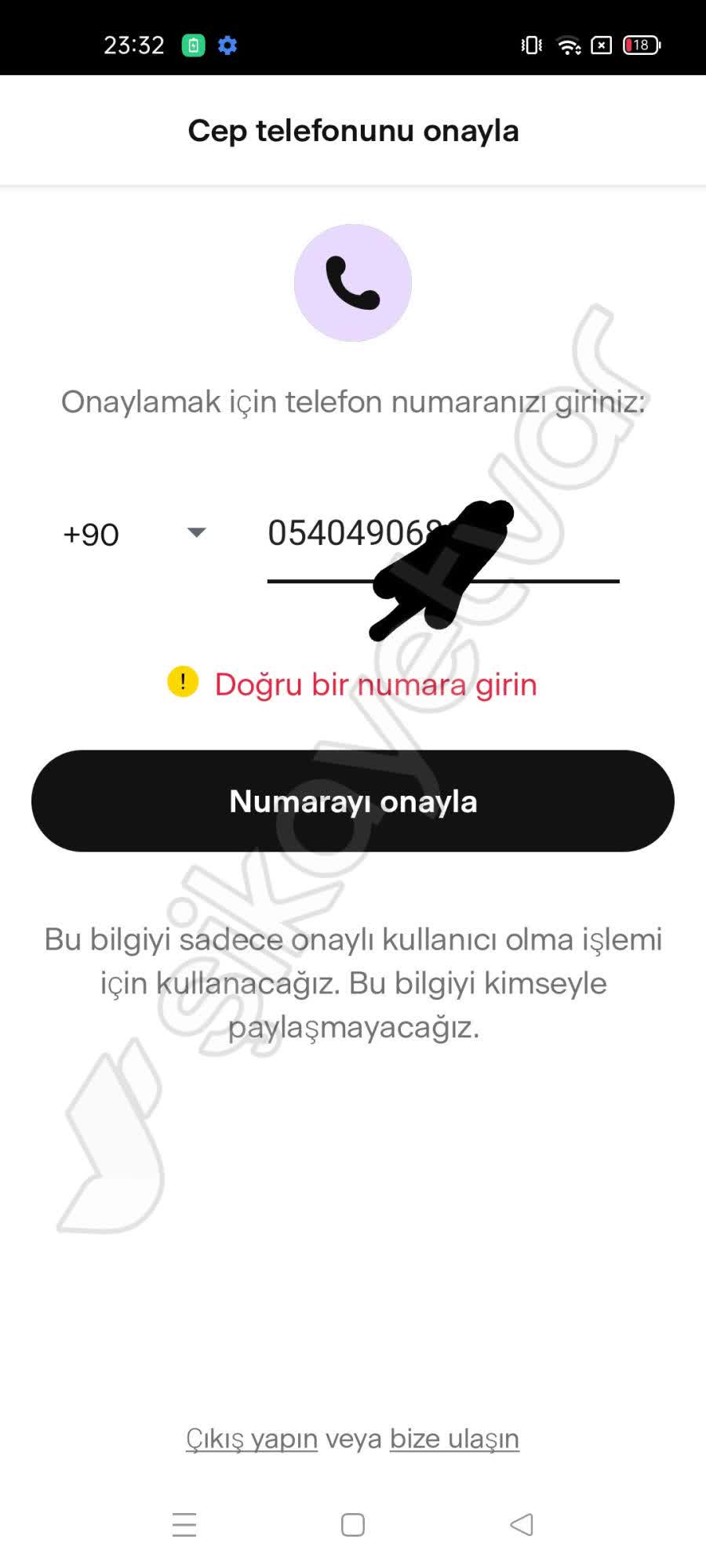Click the clock showing 23:32
This screenshot has height=1568, width=706.
(135, 45)
